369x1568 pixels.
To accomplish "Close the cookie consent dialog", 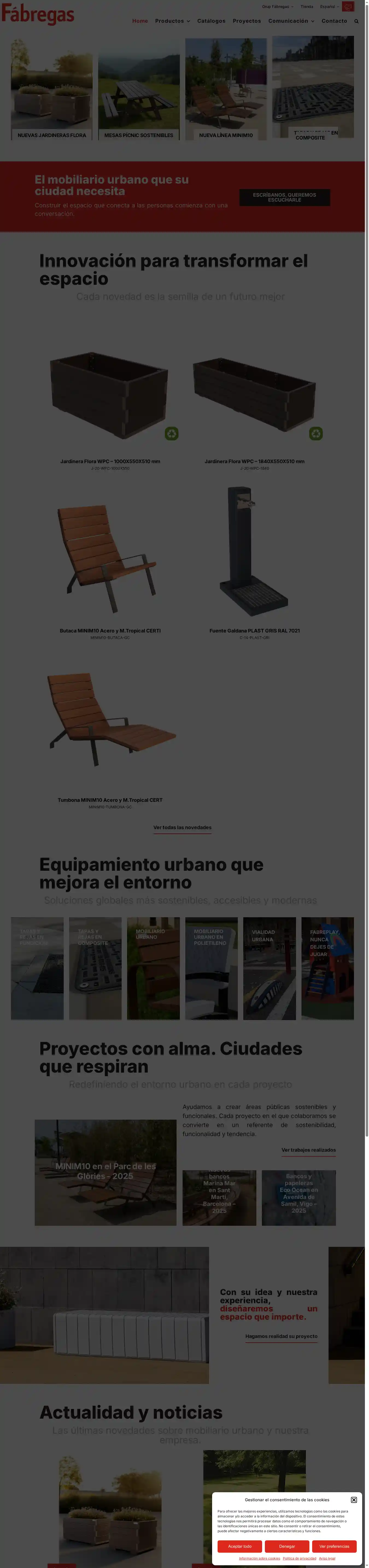I will click(x=354, y=1499).
